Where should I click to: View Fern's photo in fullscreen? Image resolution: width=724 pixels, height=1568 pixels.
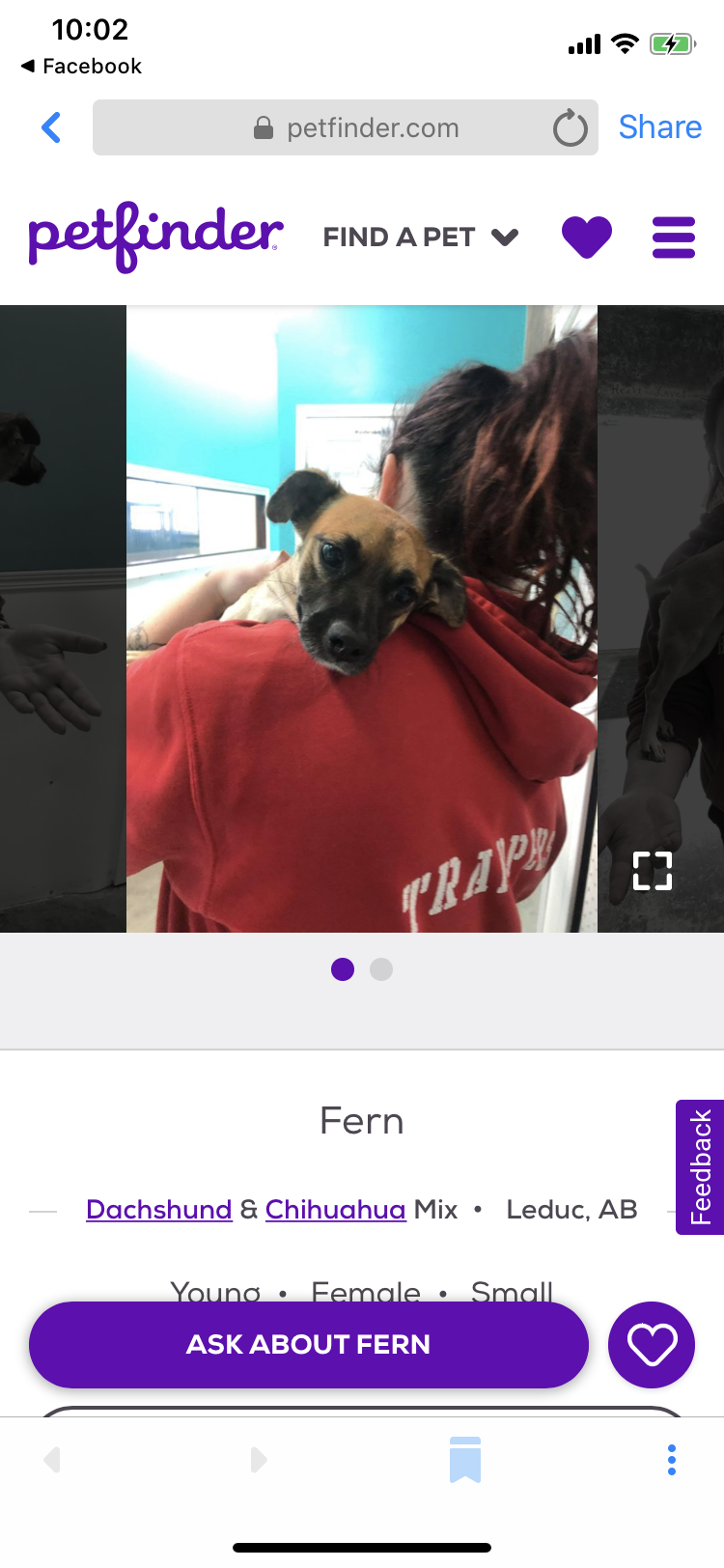click(x=653, y=871)
